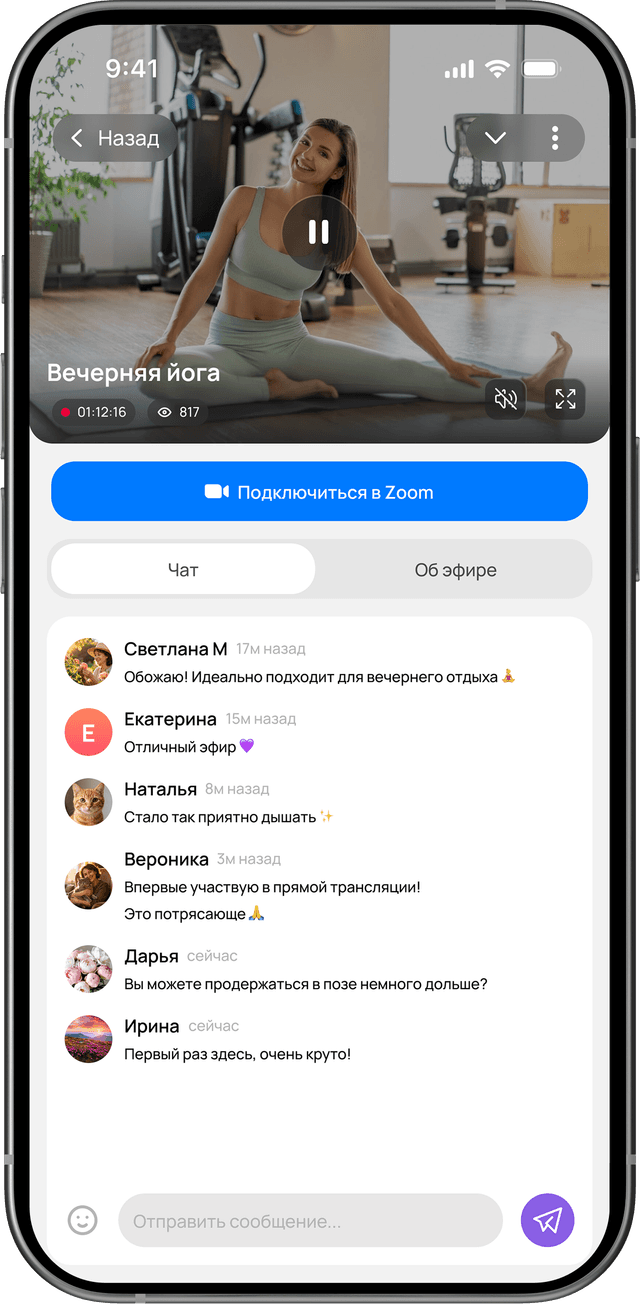Screen dimensions: 640x1304
Task: Focus the Отправить сообщение field
Action: click(x=310, y=1221)
